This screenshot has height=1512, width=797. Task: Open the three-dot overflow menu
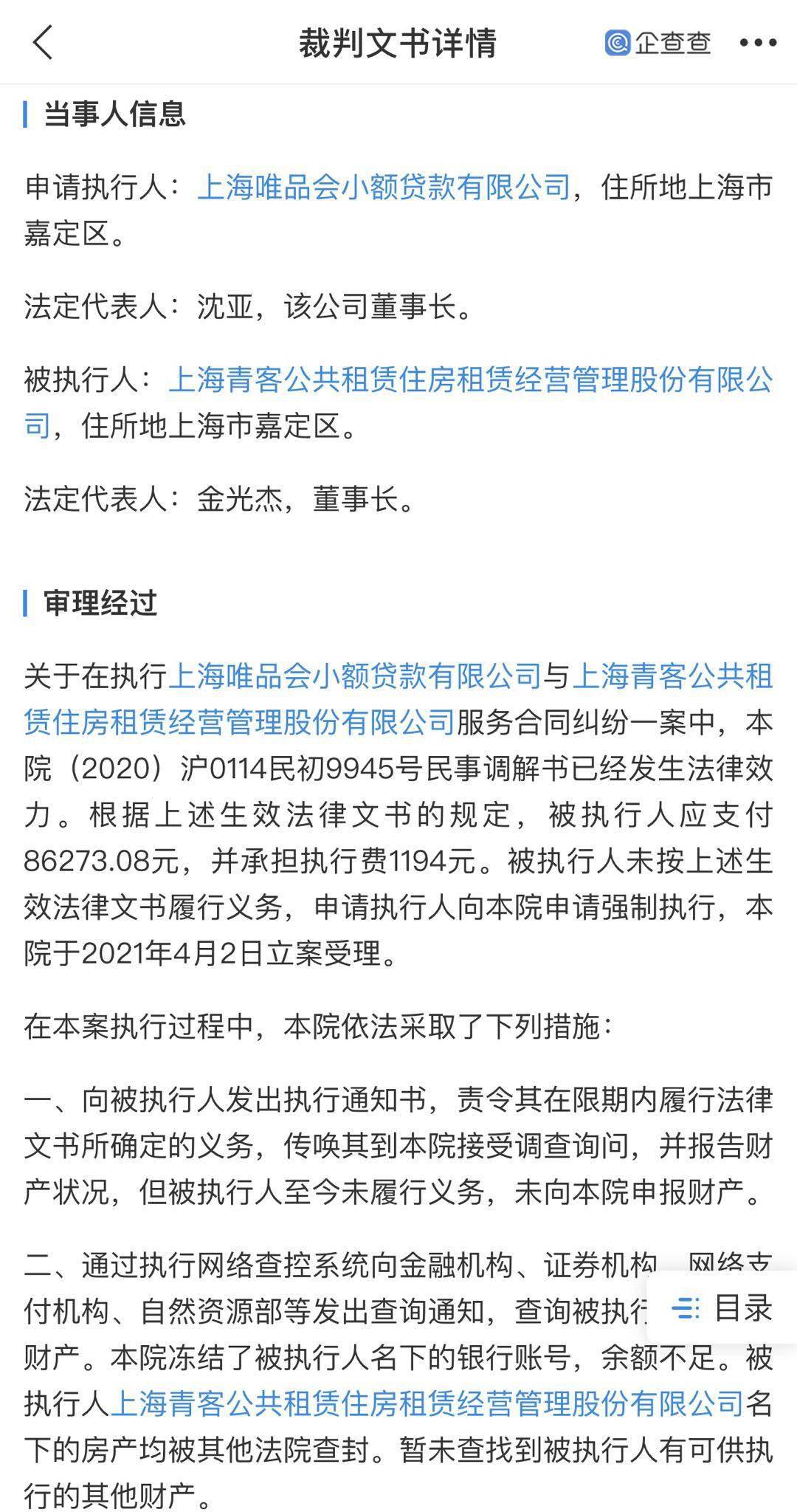(758, 43)
